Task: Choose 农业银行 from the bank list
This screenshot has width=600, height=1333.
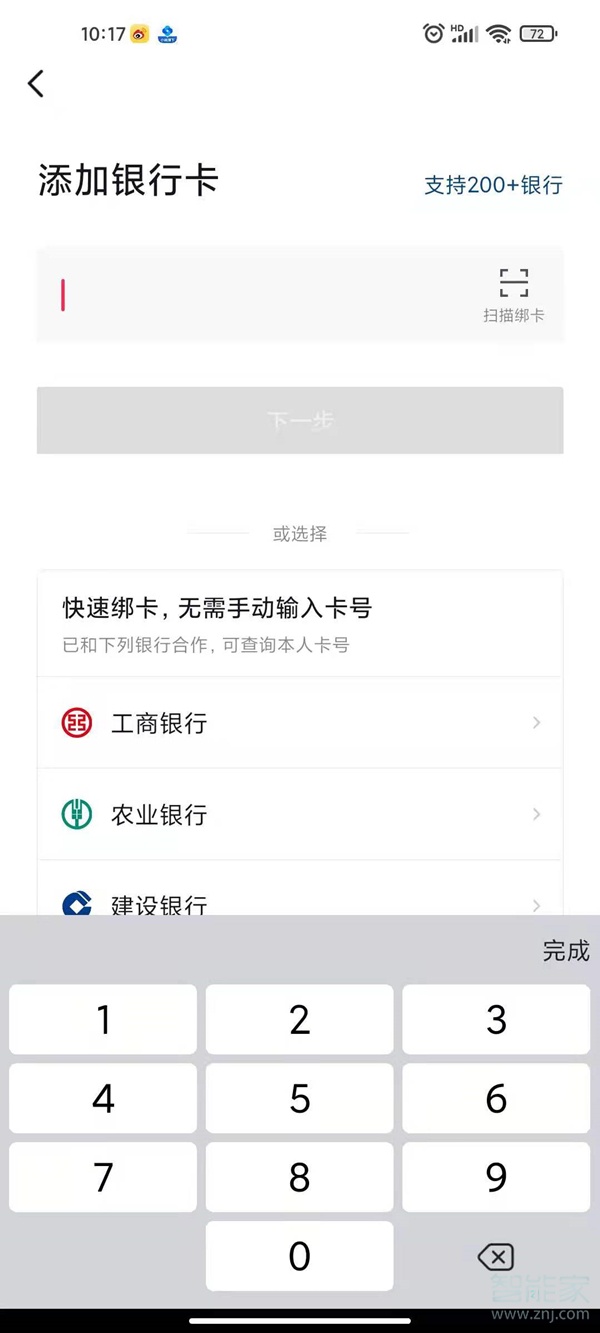Action: click(300, 815)
